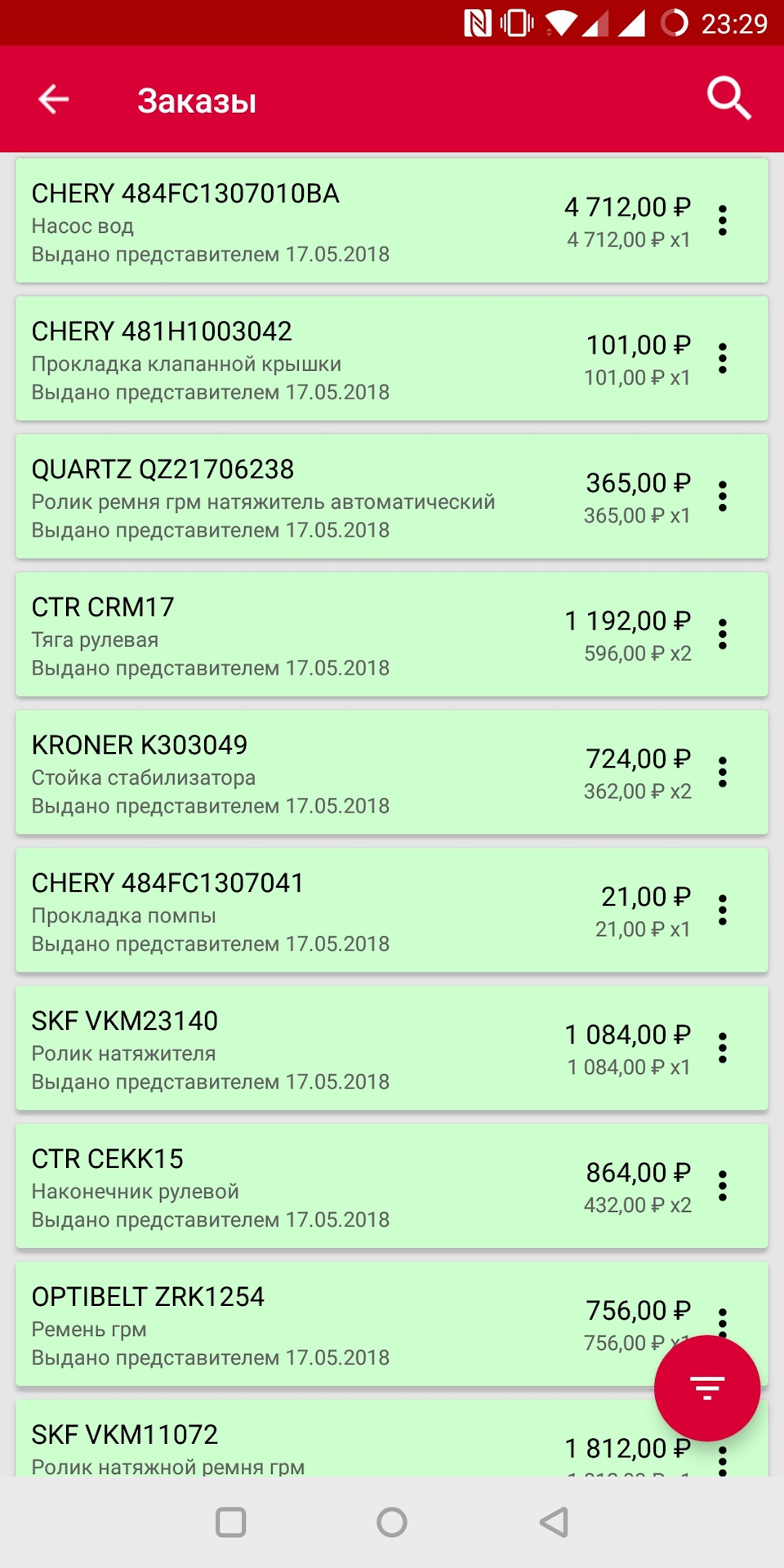The image size is (784, 1568).
Task: Show more actions for KRONER K303049
Action: coord(723,773)
